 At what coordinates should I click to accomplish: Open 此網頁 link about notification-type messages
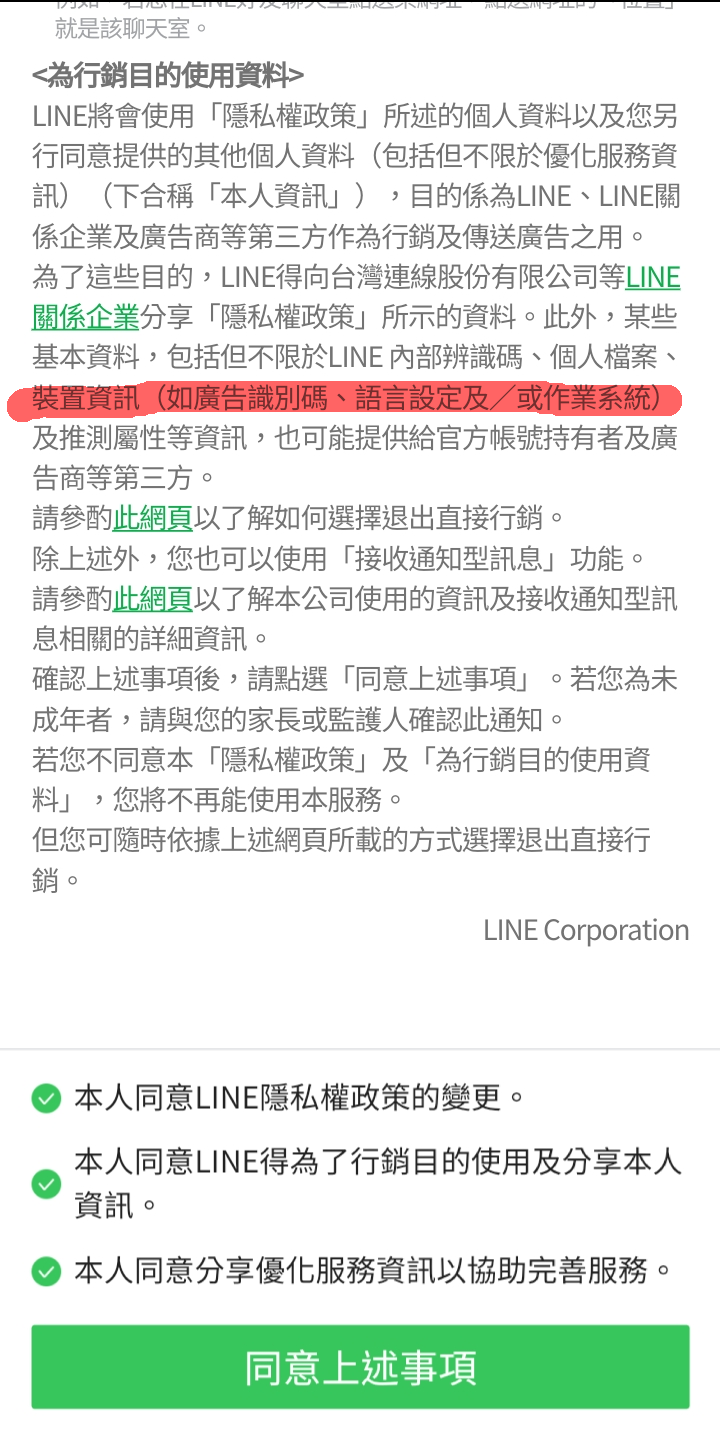(x=152, y=599)
